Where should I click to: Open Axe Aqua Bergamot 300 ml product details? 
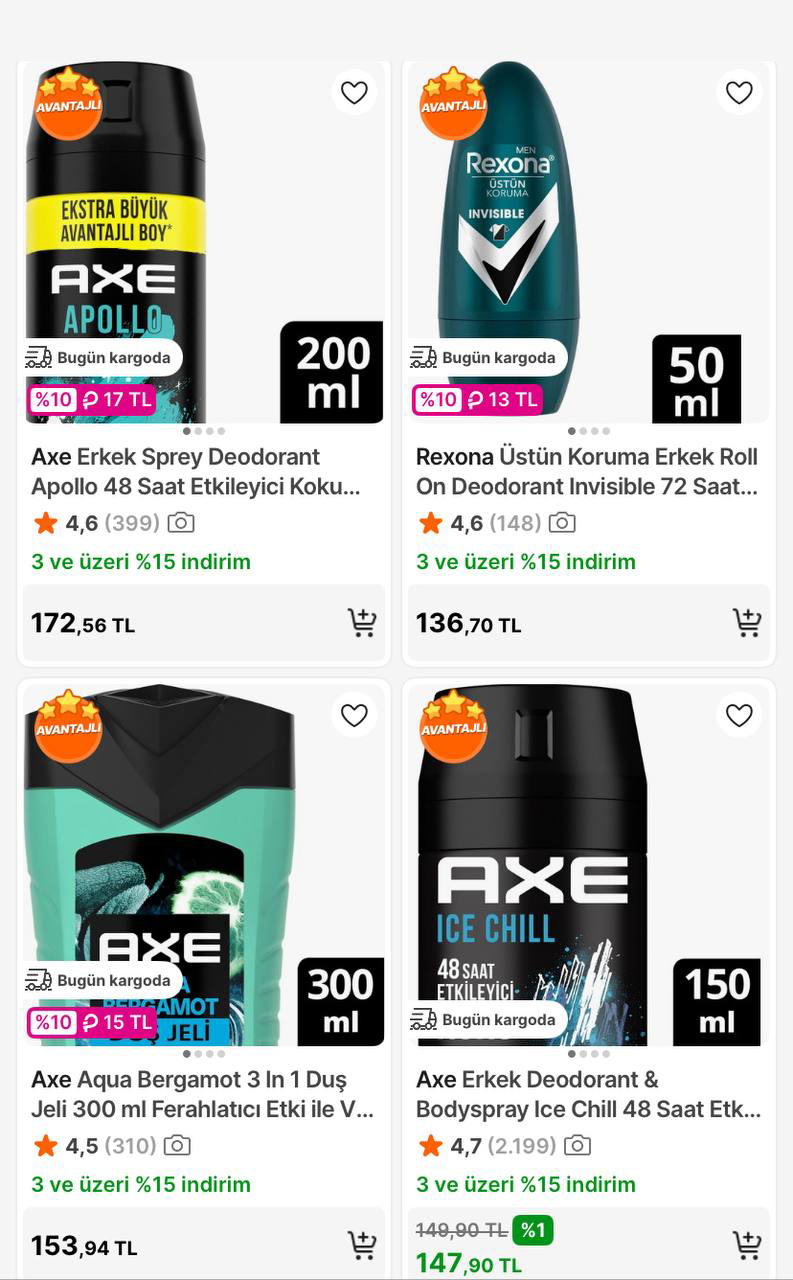[202, 1095]
